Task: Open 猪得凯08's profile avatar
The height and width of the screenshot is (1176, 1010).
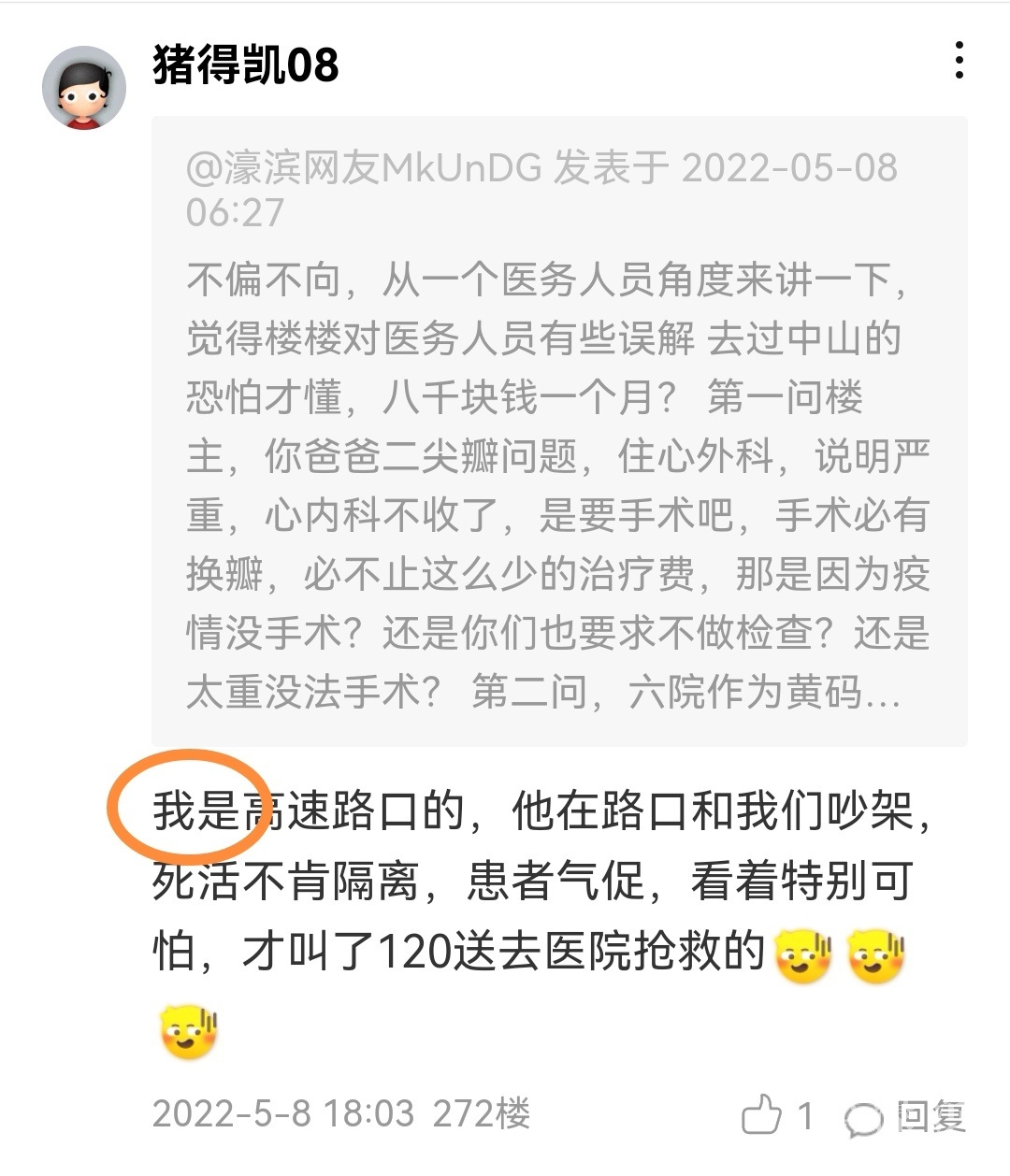Action: (84, 88)
